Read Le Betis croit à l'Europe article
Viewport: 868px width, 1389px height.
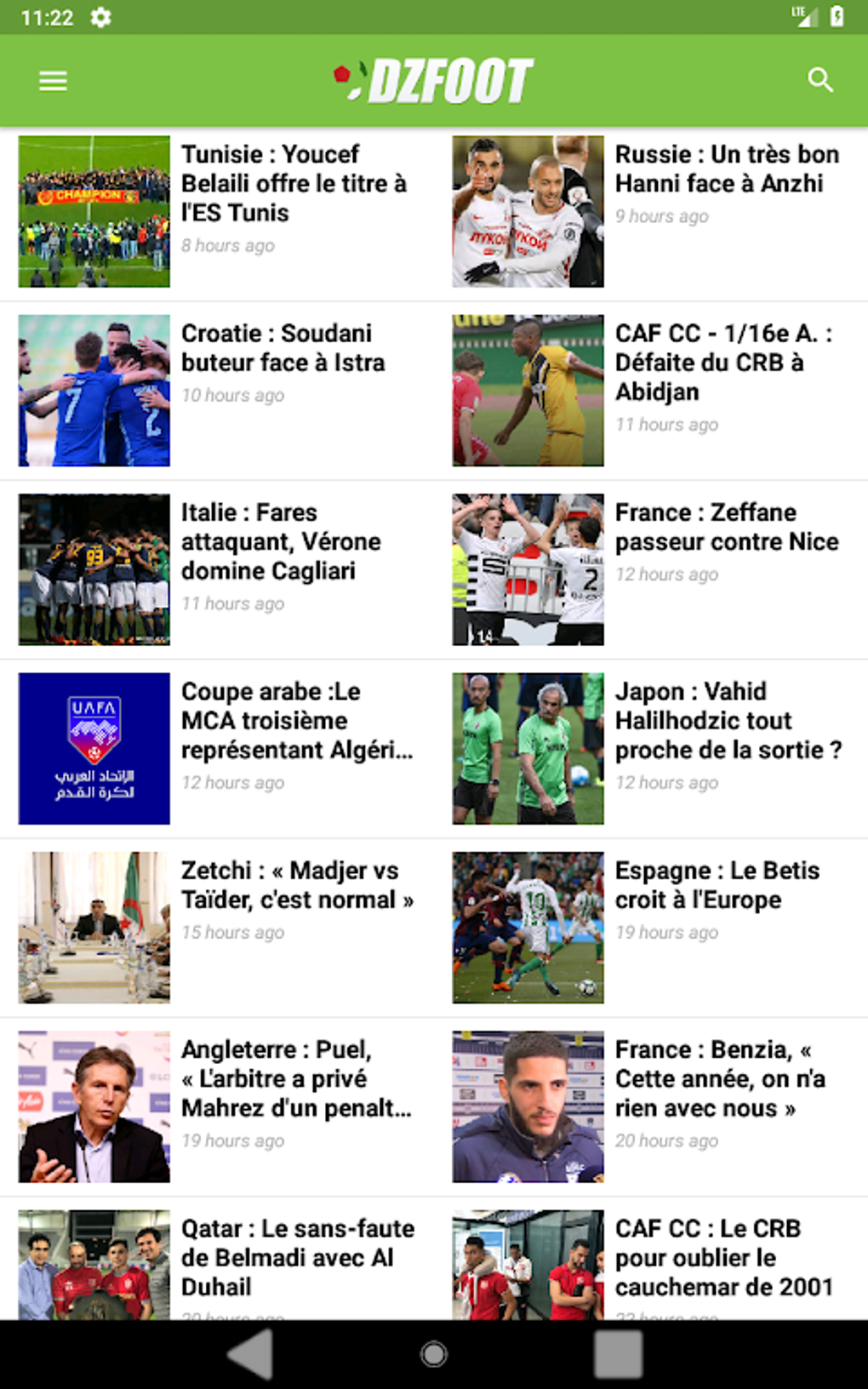[x=717, y=885]
